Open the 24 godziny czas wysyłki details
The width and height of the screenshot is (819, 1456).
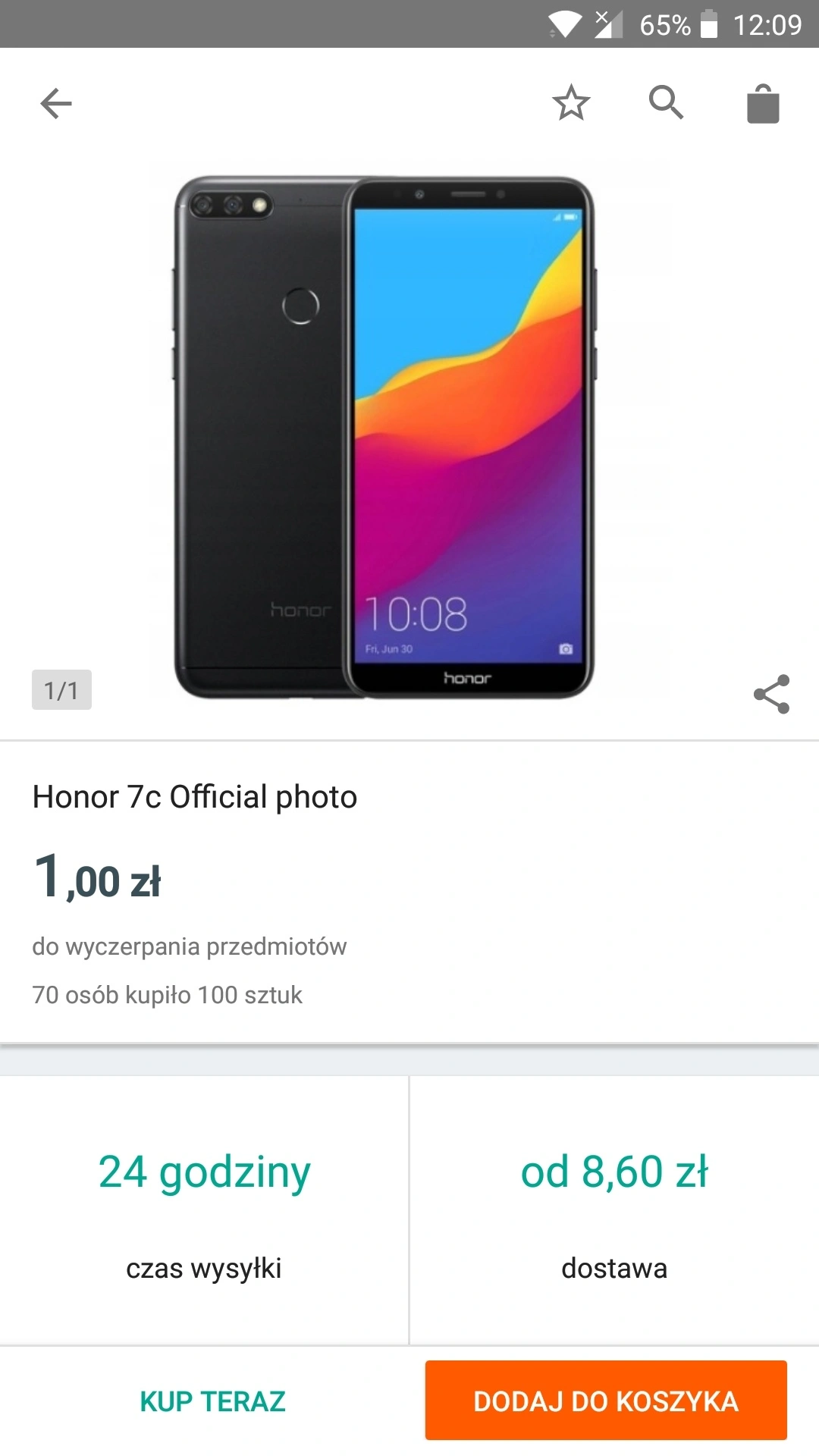click(204, 1210)
